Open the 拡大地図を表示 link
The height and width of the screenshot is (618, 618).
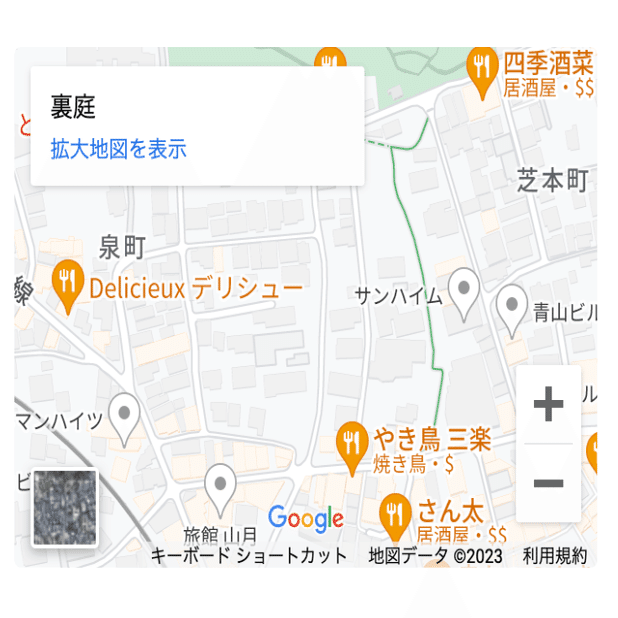[118, 150]
